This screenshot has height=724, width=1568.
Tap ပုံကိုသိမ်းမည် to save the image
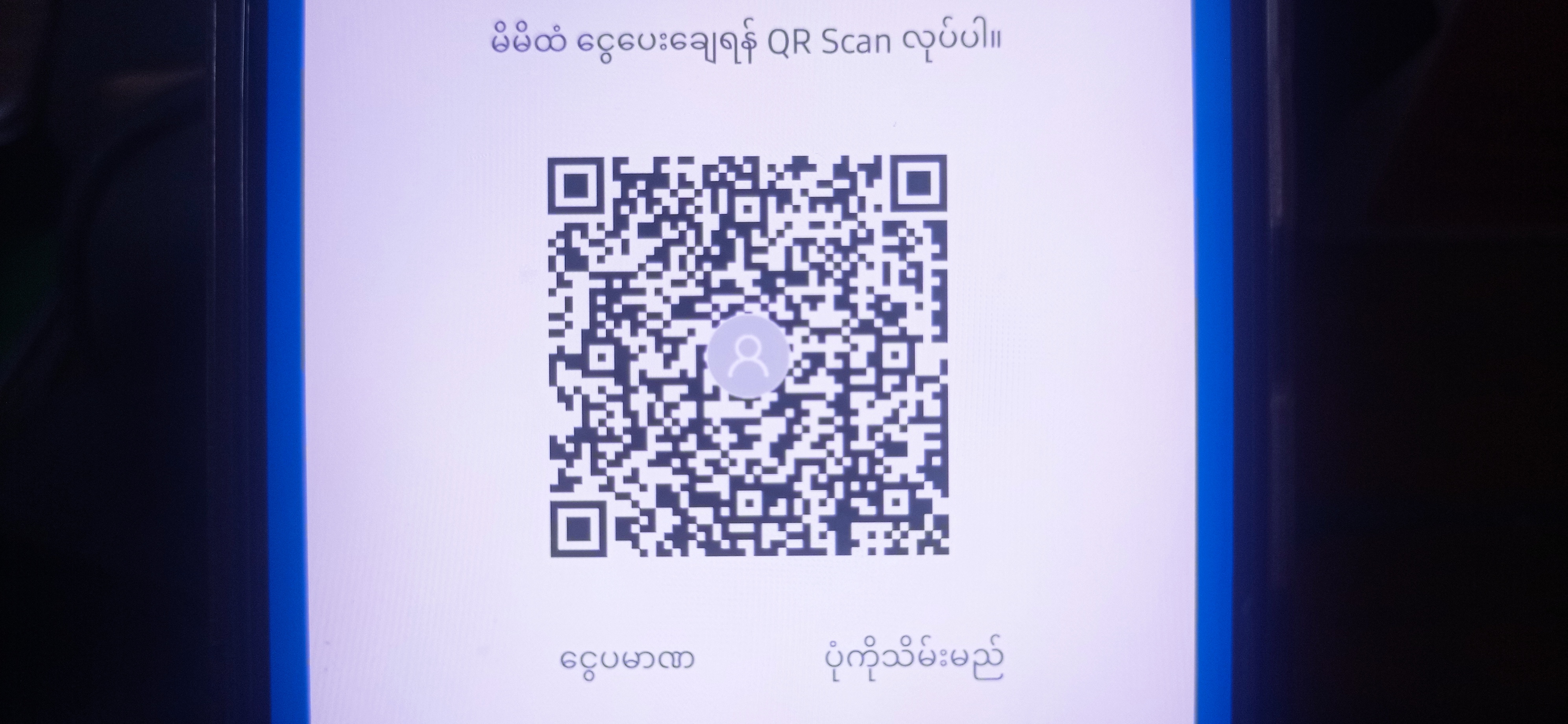click(913, 659)
